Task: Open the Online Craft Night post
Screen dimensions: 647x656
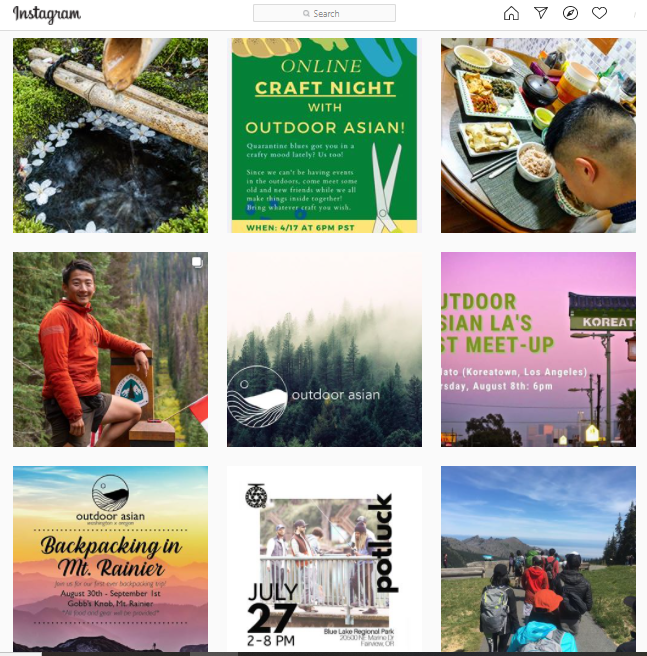Action: [x=324, y=135]
